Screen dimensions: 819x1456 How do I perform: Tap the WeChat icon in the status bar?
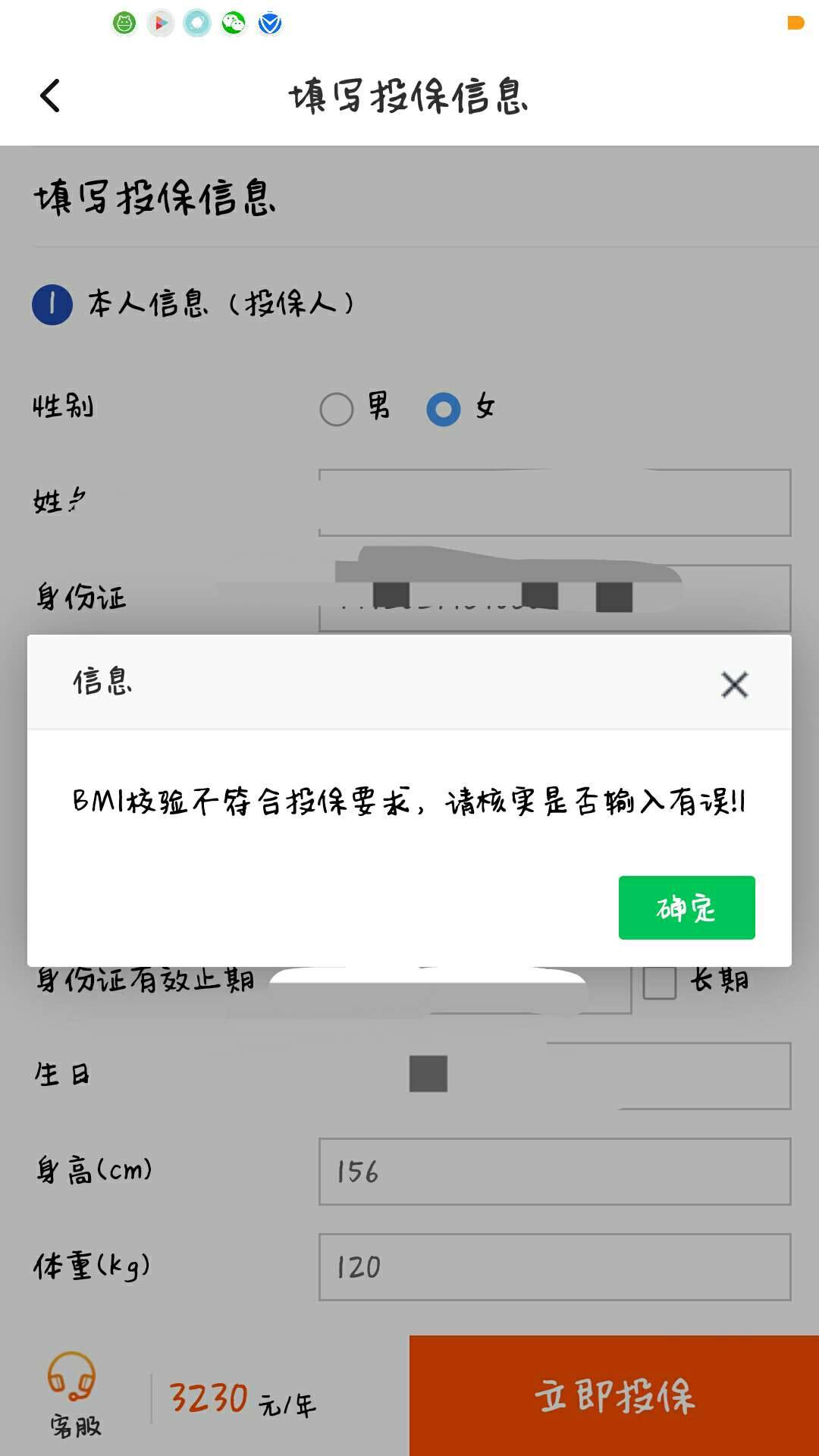click(x=233, y=24)
